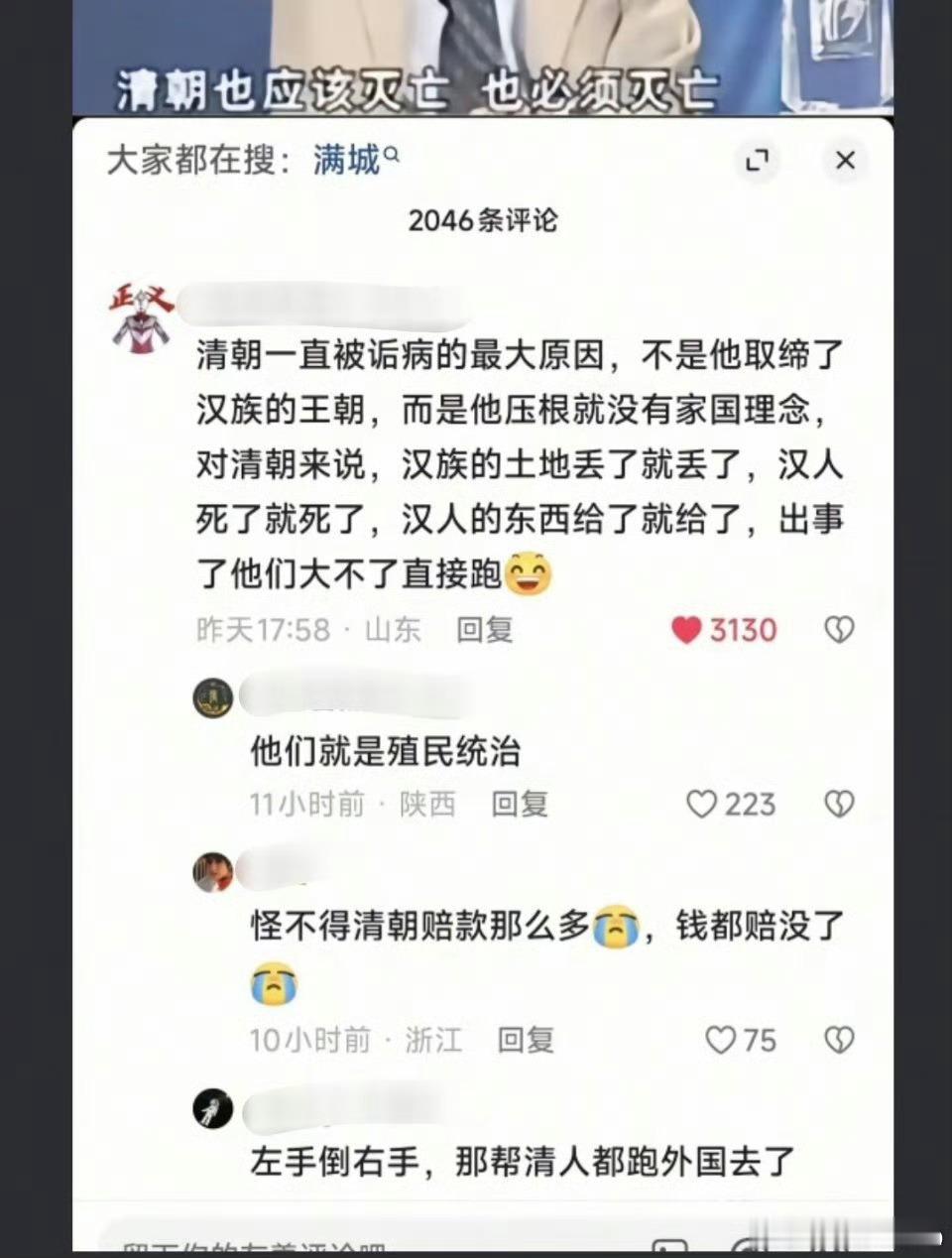Image resolution: width=952 pixels, height=1258 pixels.
Task: Reply (回复) to the top comment
Action: click(485, 630)
